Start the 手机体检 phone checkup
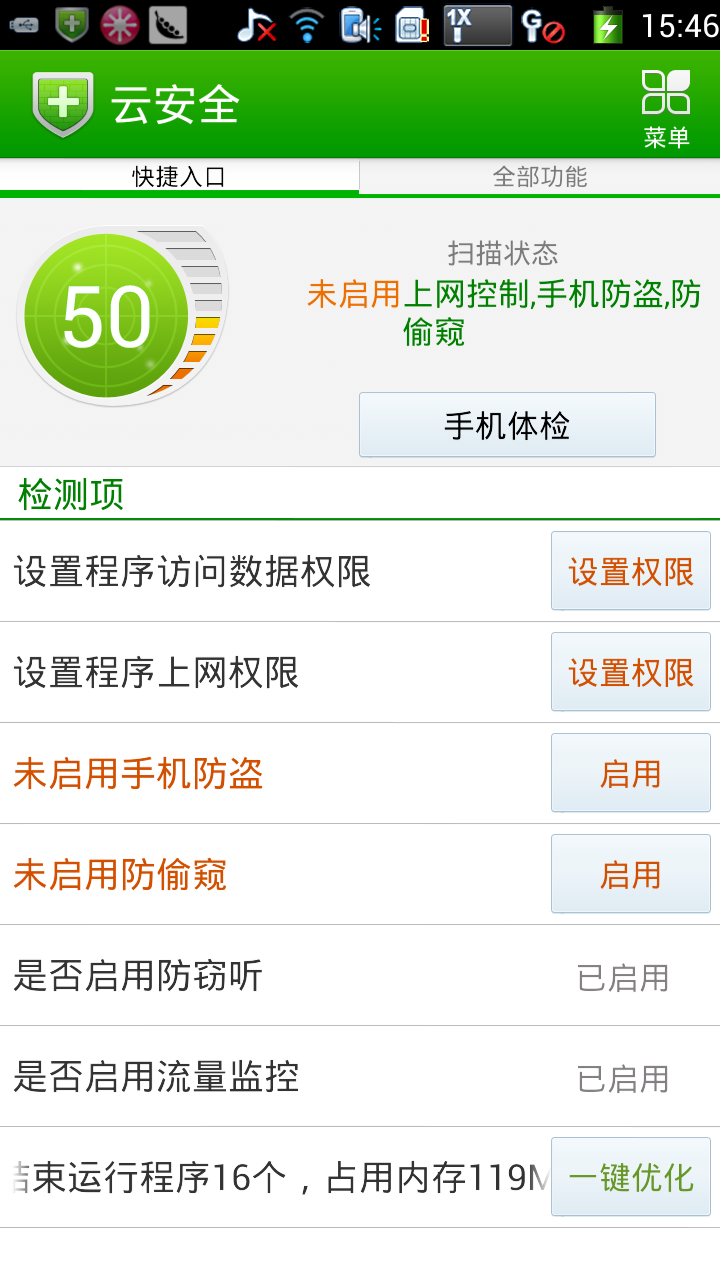Viewport: 720px width, 1280px height. click(507, 425)
